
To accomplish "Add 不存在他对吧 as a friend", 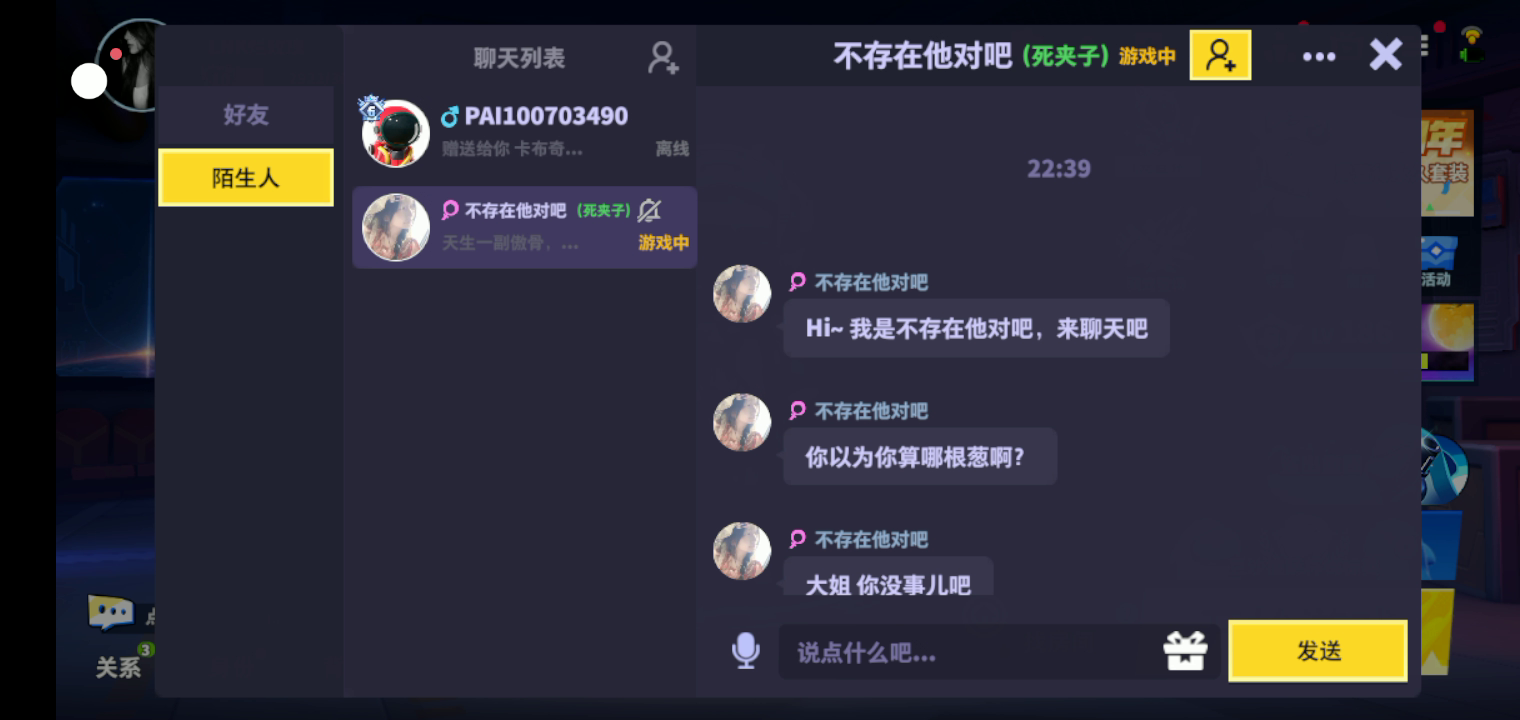I will click(1220, 55).
